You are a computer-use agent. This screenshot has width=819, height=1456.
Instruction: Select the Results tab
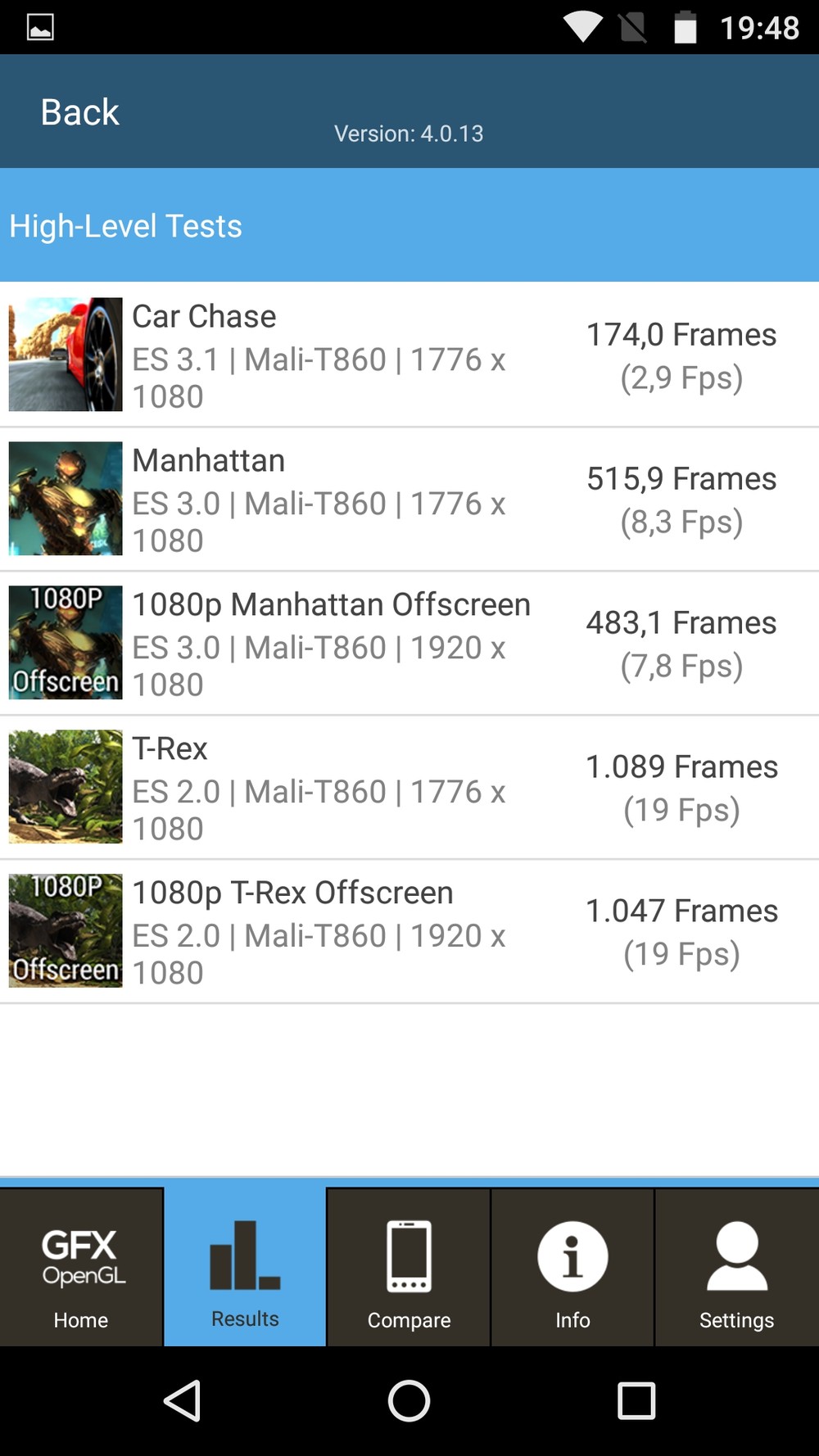[245, 1267]
